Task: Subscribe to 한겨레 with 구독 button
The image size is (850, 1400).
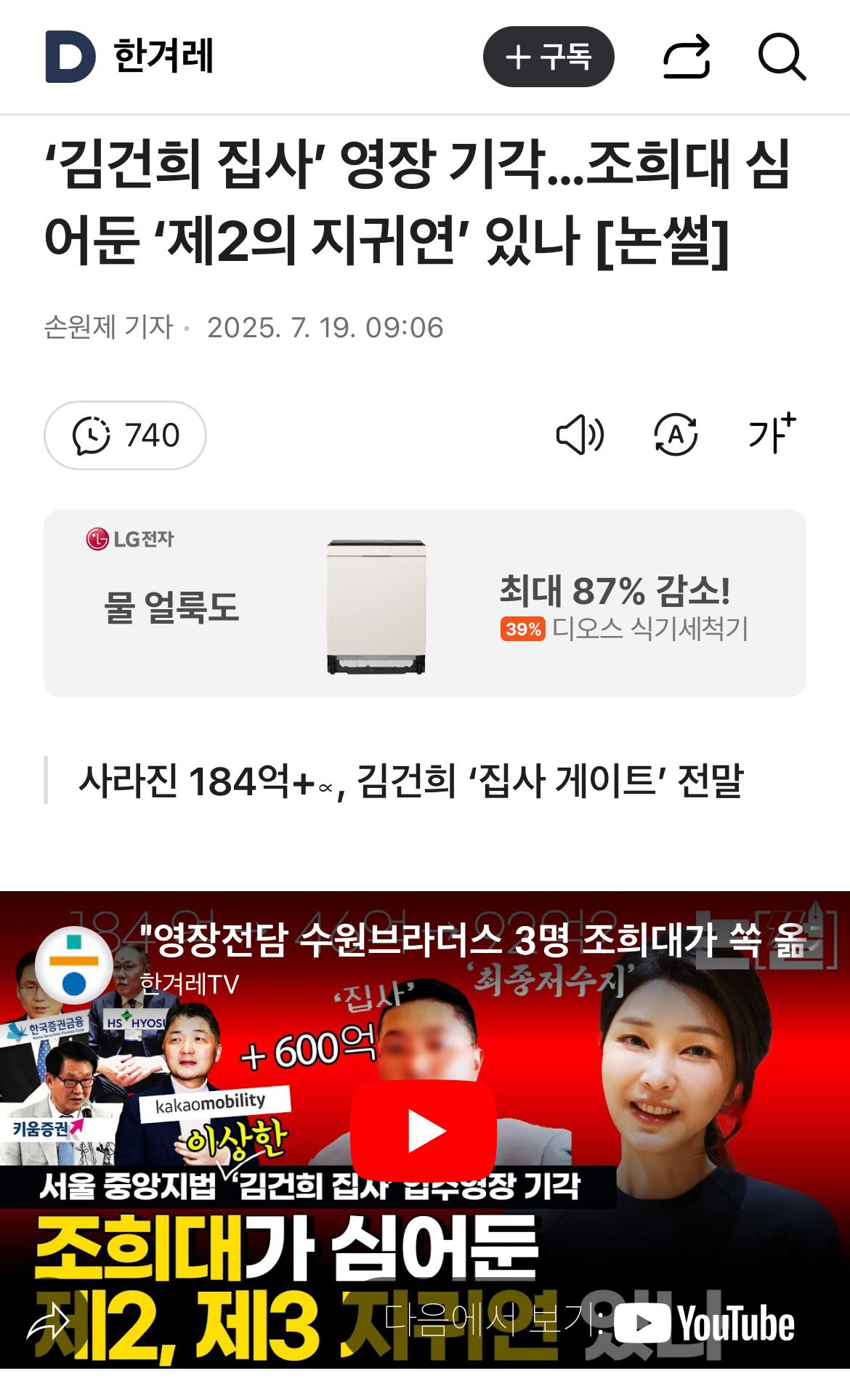Action: pyautogui.click(x=549, y=57)
